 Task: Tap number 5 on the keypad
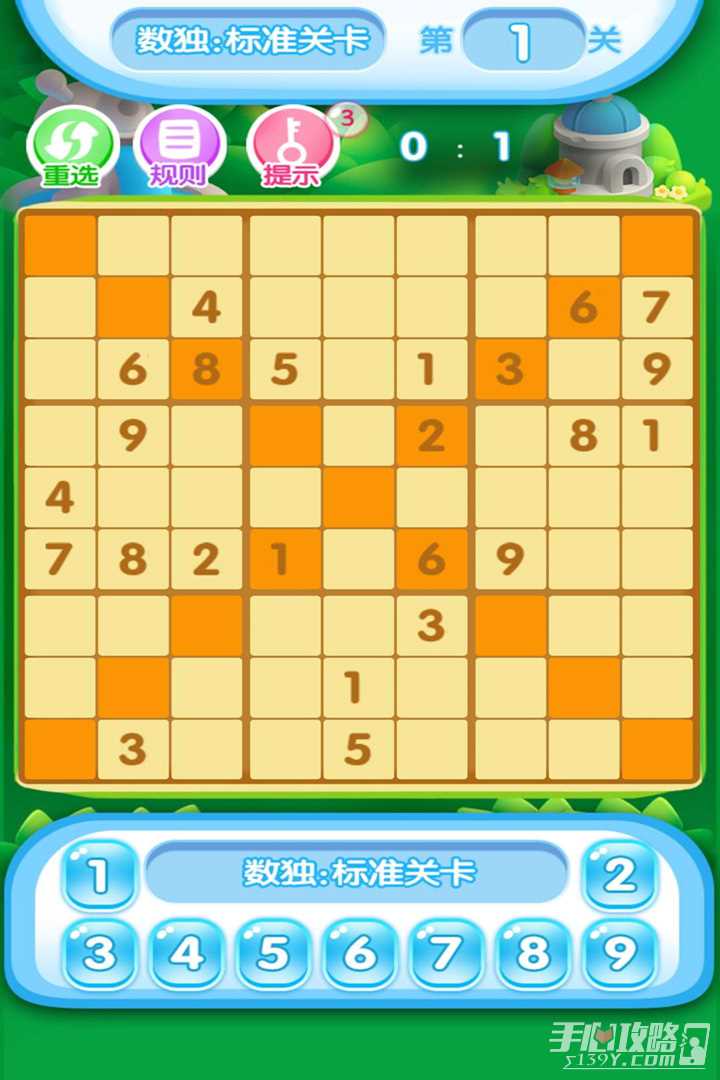point(273,954)
